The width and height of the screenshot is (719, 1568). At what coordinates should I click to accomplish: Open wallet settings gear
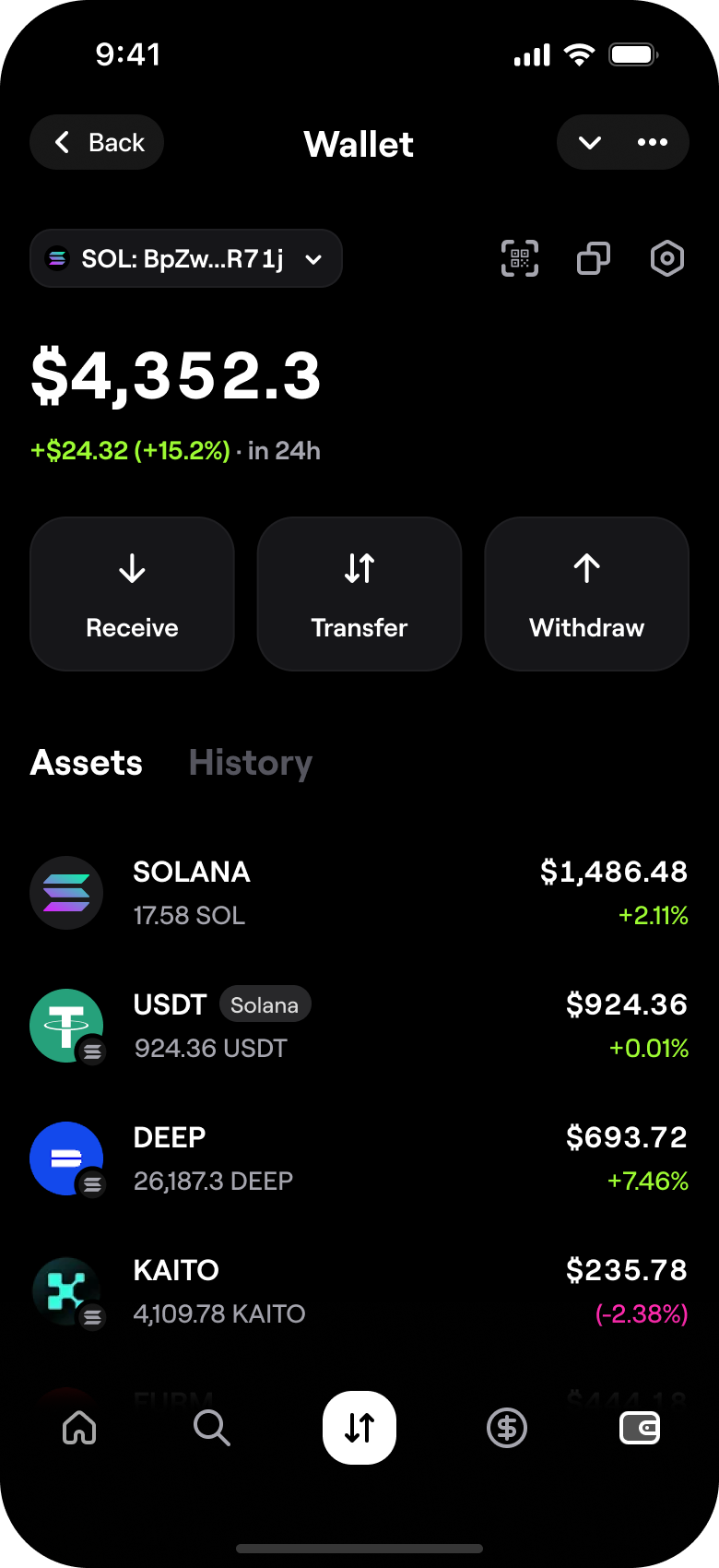point(666,258)
